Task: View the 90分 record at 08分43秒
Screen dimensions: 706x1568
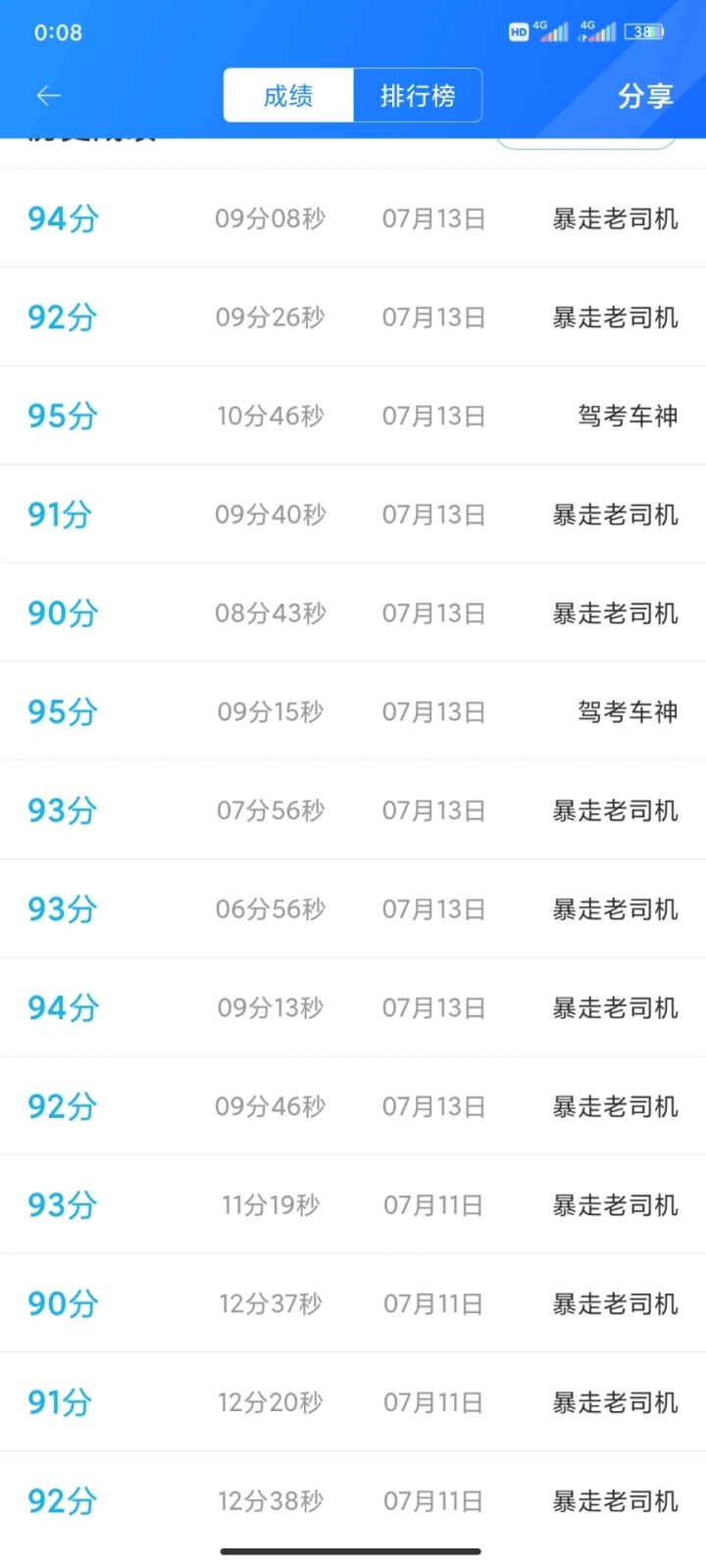Action: point(353,613)
